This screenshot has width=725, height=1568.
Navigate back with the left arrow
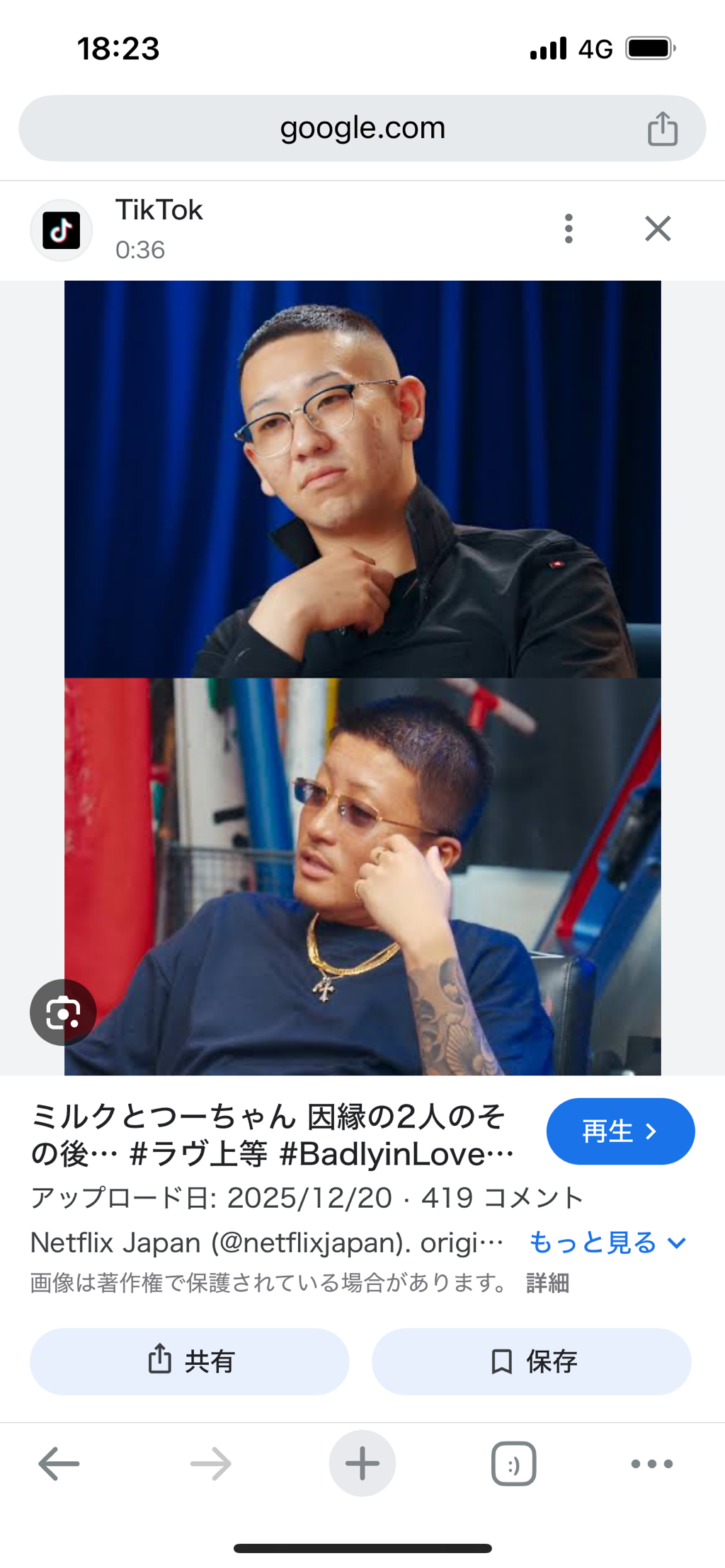coord(59,1463)
